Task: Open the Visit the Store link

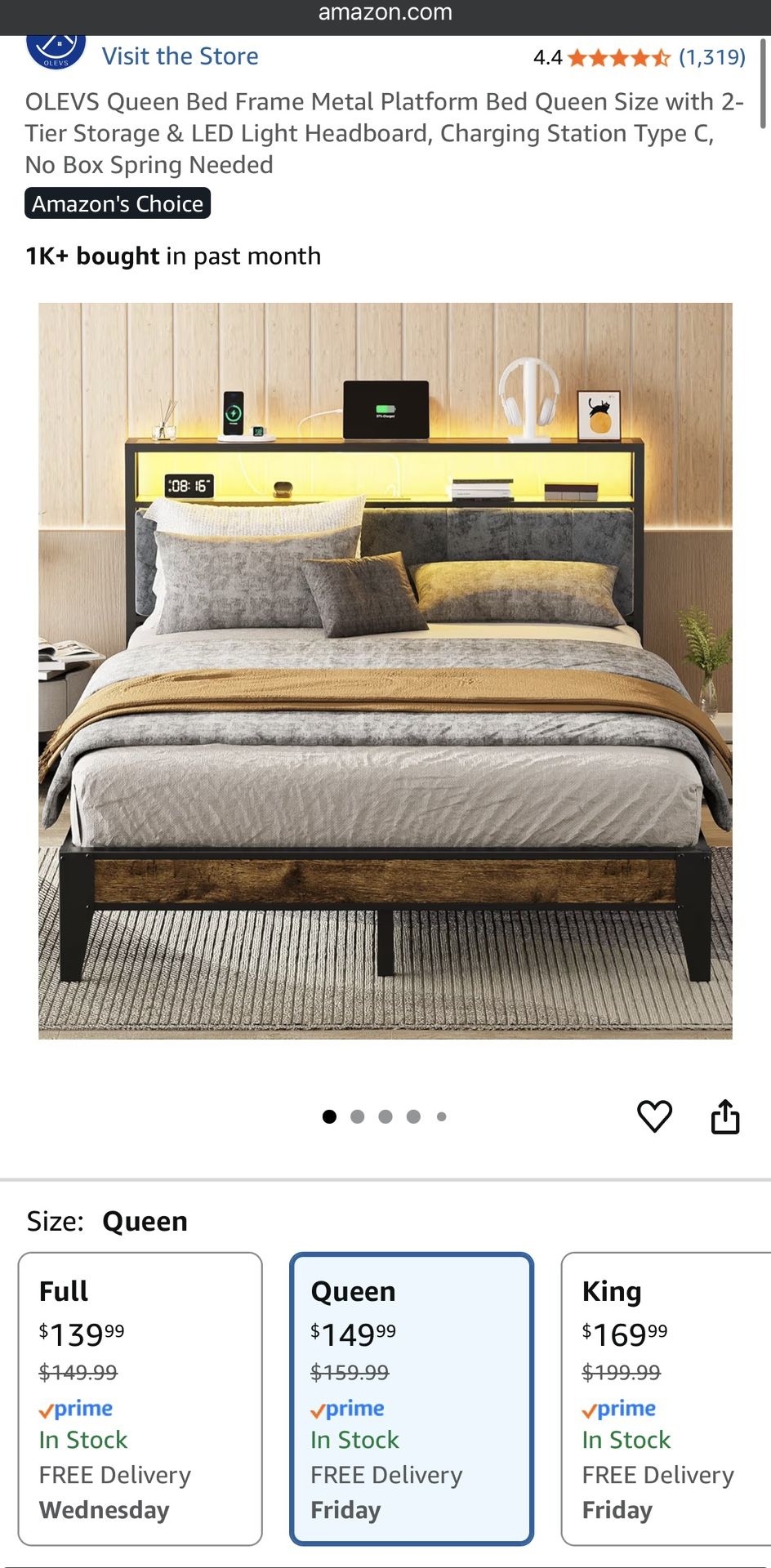Action: (180, 56)
